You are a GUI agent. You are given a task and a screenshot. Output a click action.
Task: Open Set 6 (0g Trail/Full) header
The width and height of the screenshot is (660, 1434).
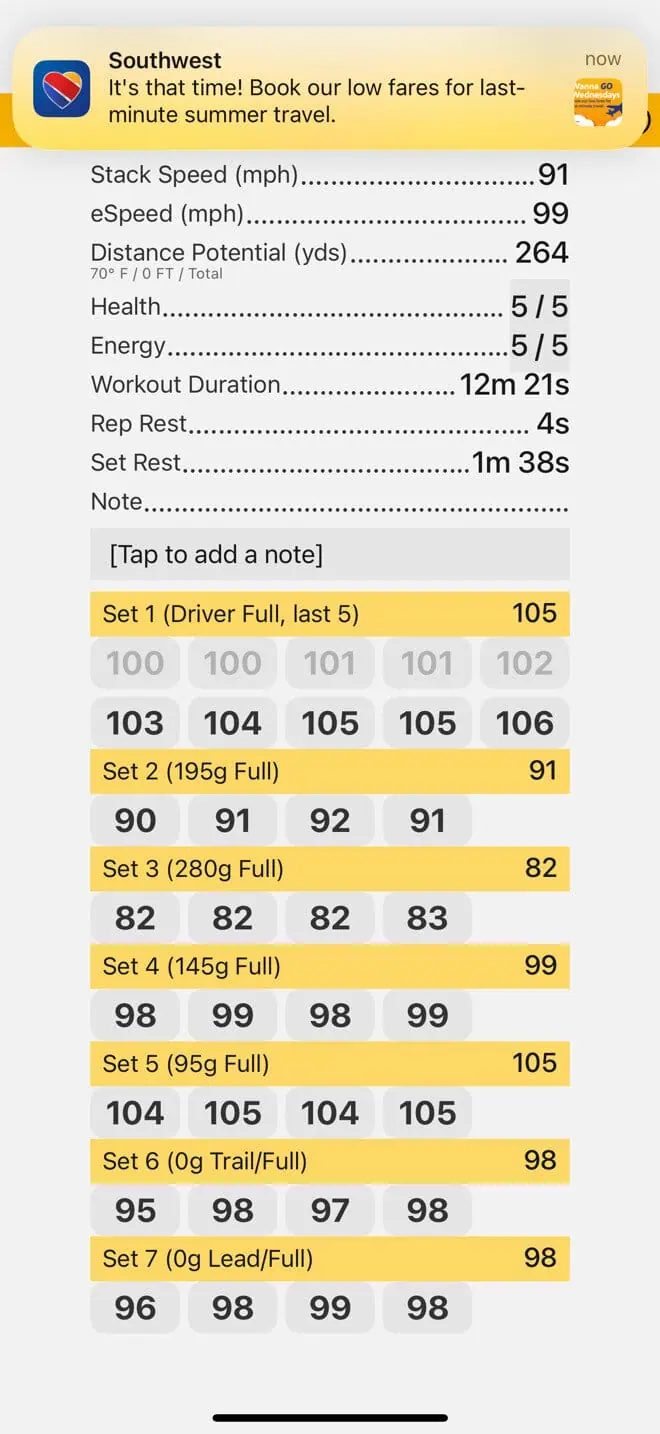point(330,1161)
